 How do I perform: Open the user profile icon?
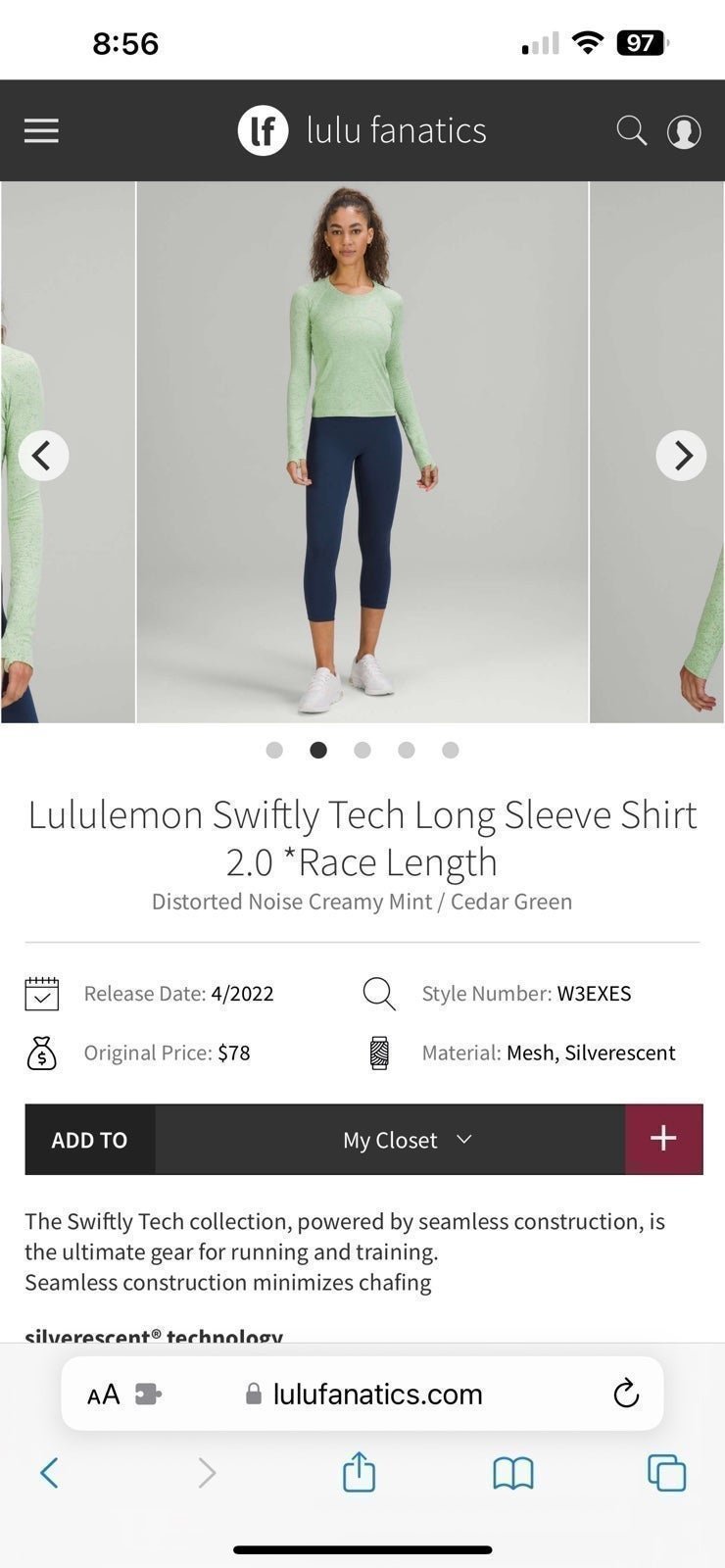684,131
